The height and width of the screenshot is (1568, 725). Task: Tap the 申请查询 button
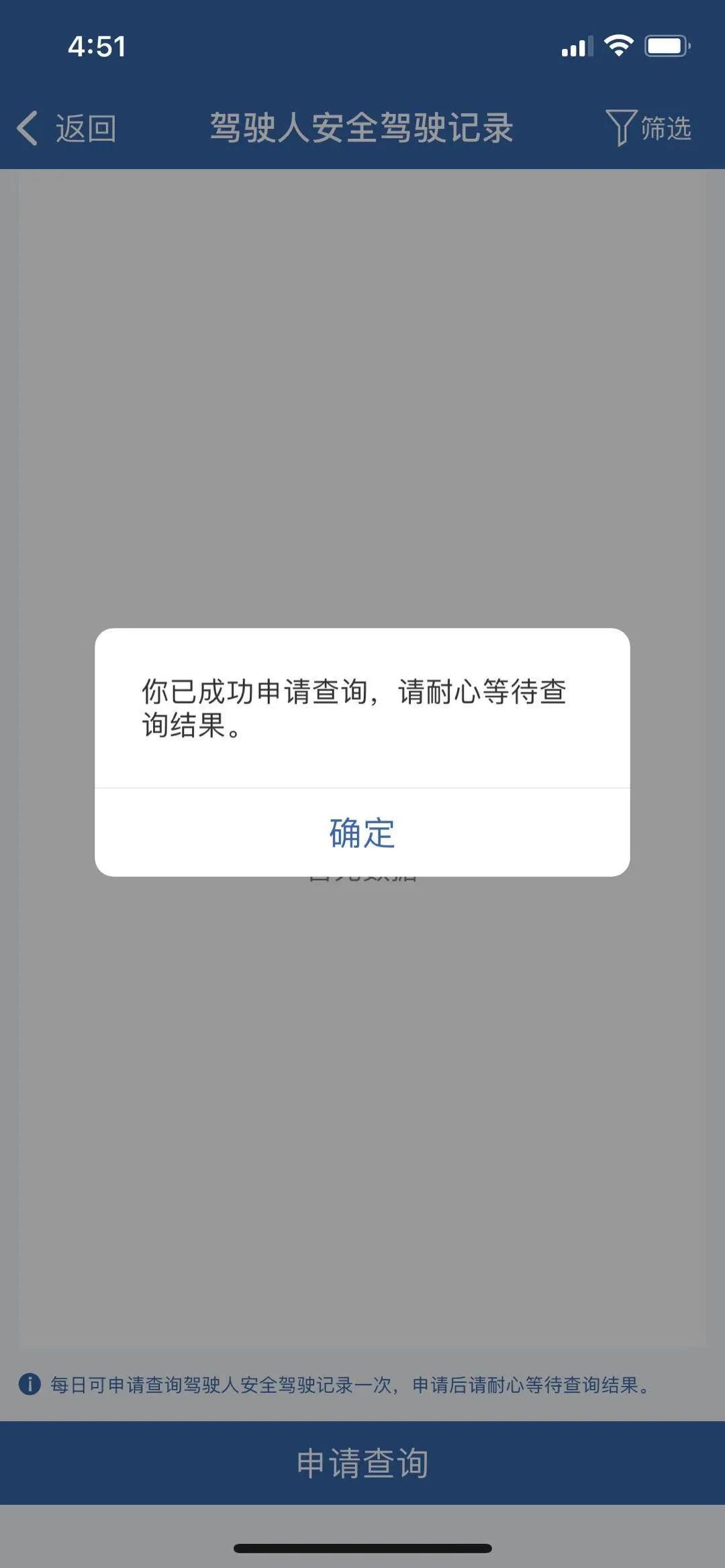[x=362, y=1463]
